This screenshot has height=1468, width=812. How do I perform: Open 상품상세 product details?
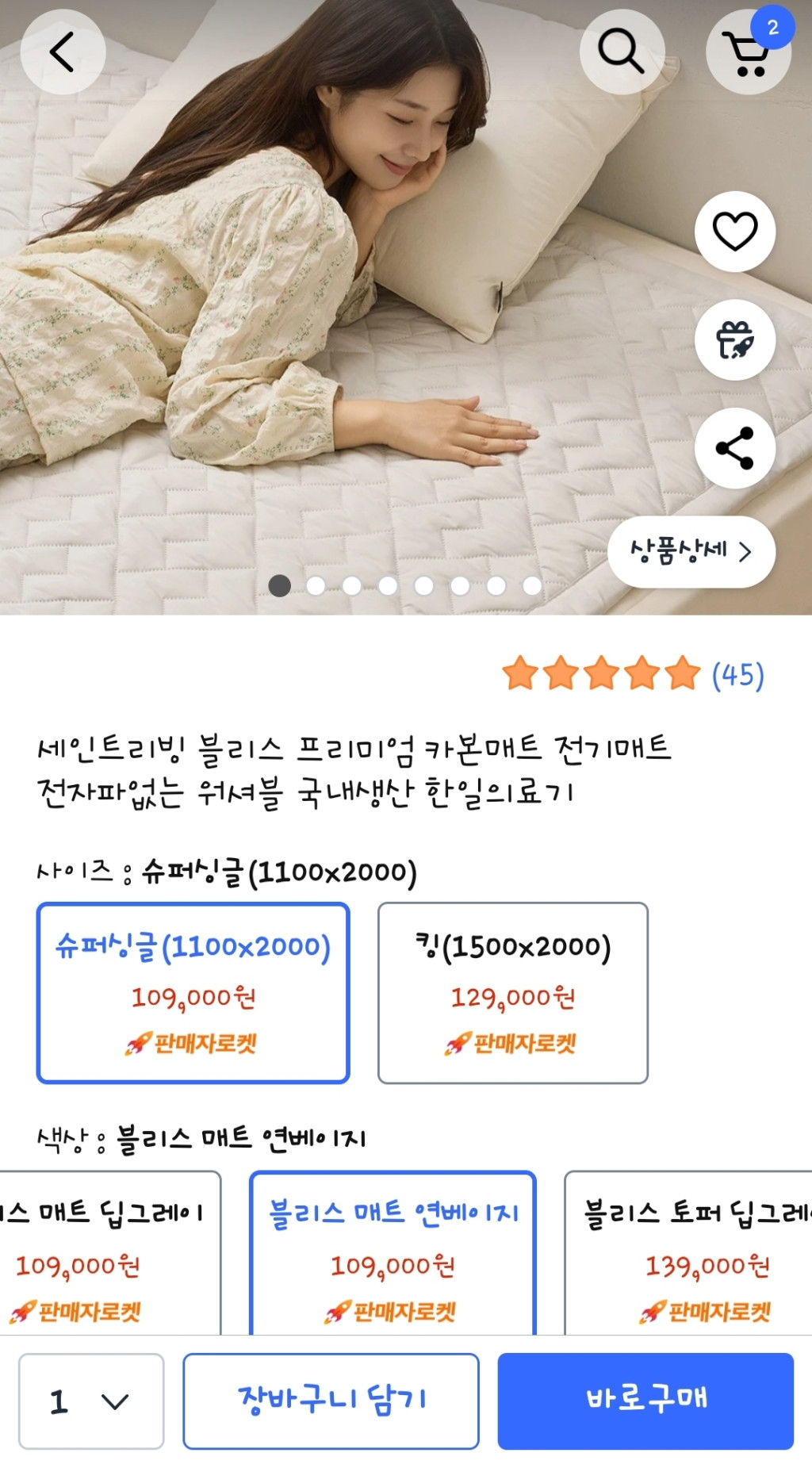pos(691,552)
